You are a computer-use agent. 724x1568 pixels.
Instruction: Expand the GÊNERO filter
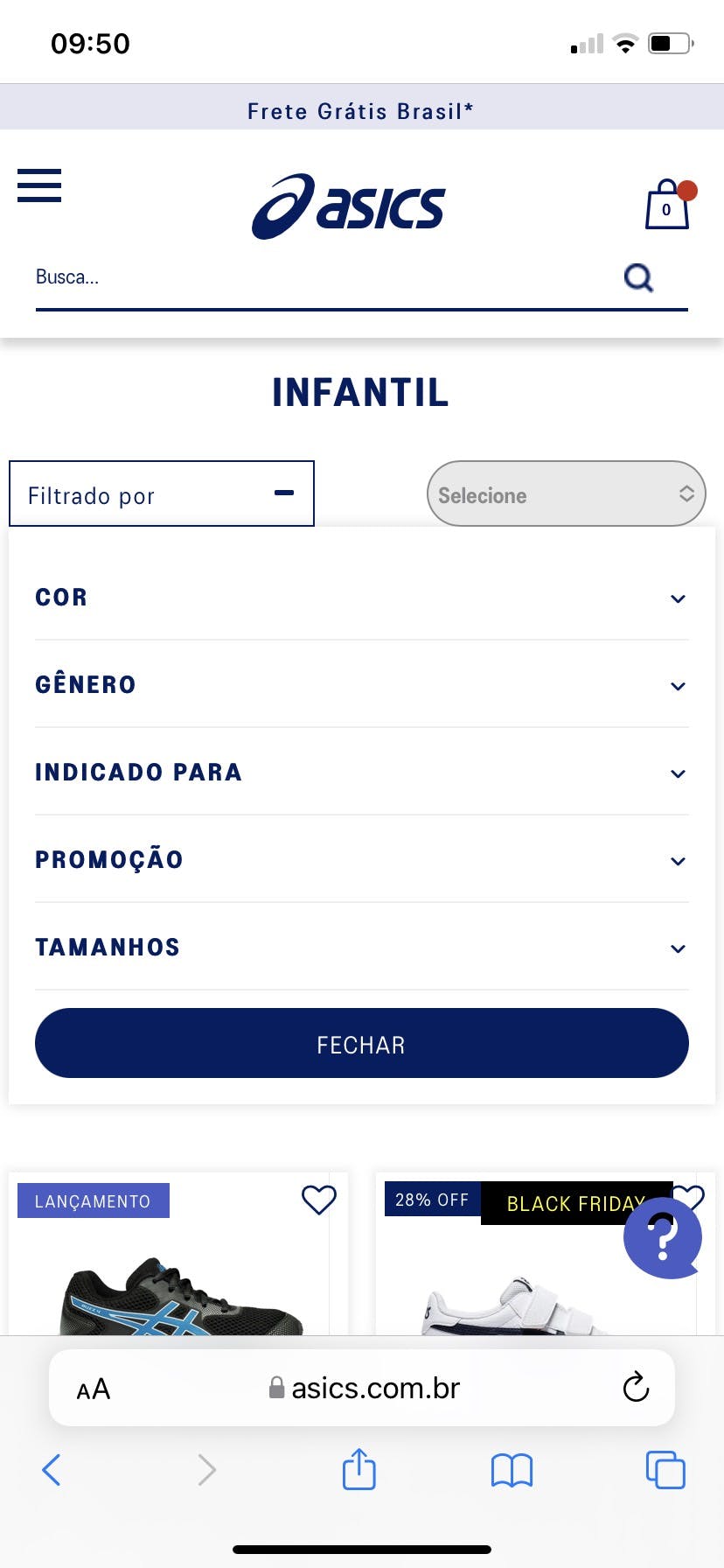point(361,685)
